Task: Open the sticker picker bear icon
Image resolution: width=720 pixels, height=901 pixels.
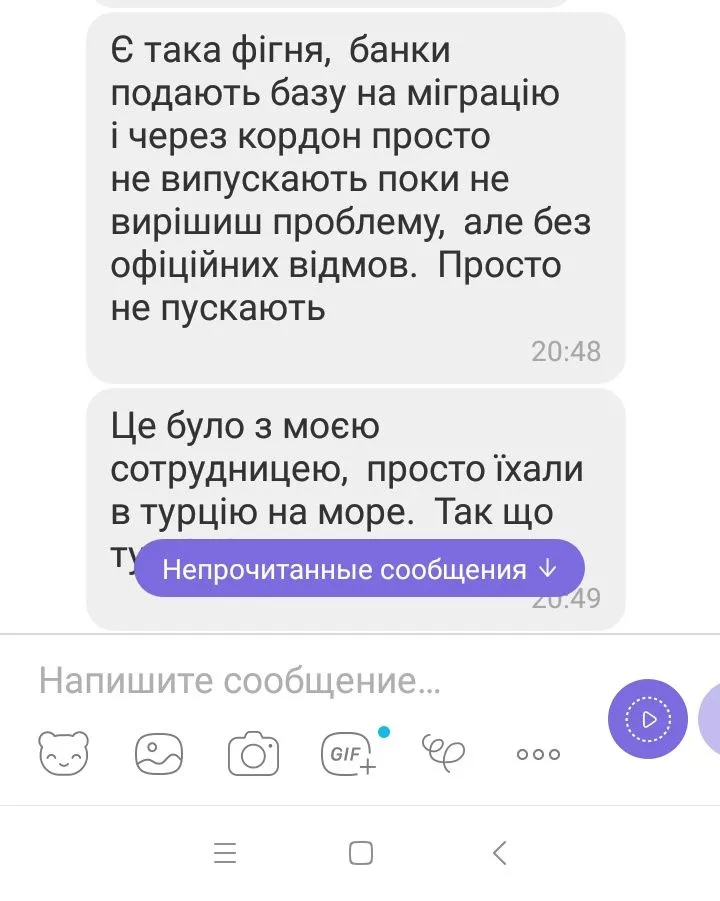Action: 64,753
